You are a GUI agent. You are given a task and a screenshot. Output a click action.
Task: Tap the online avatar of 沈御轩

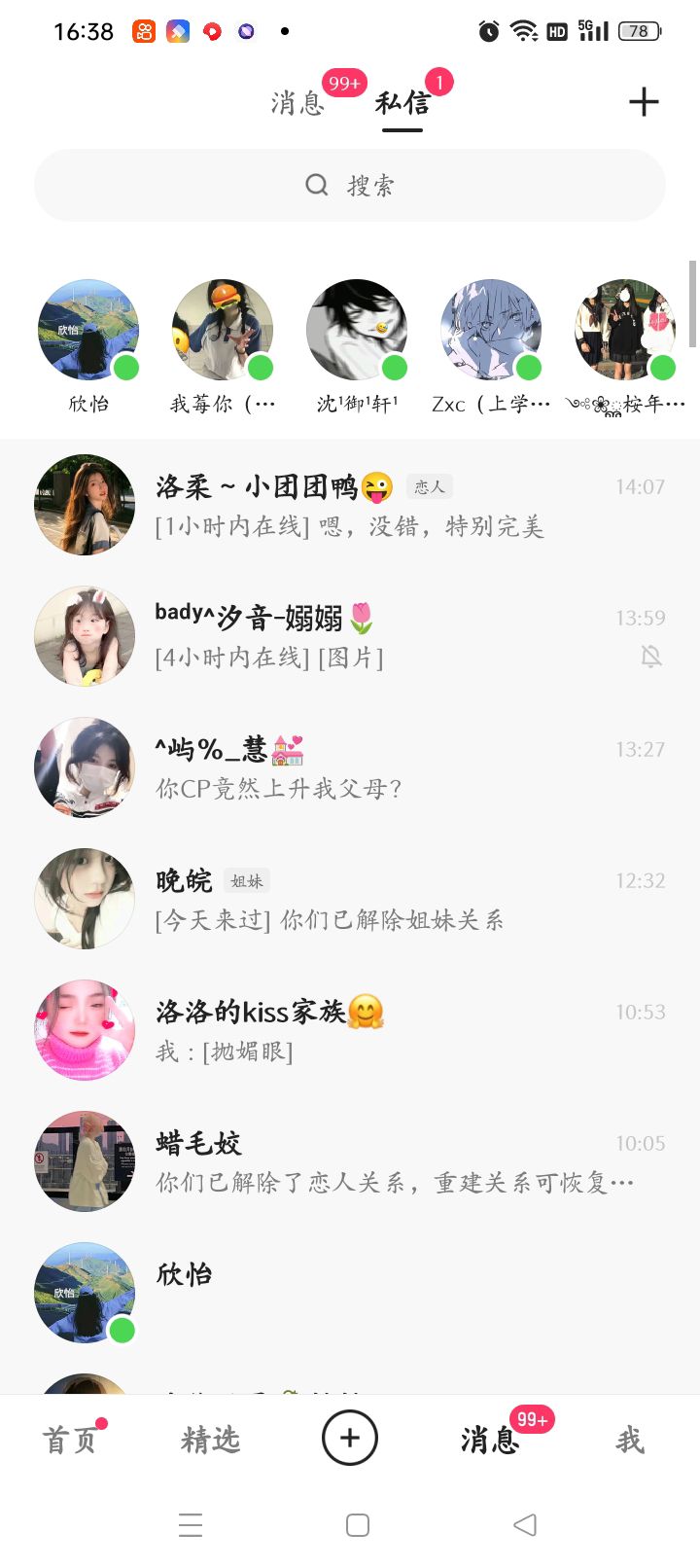pos(357,331)
